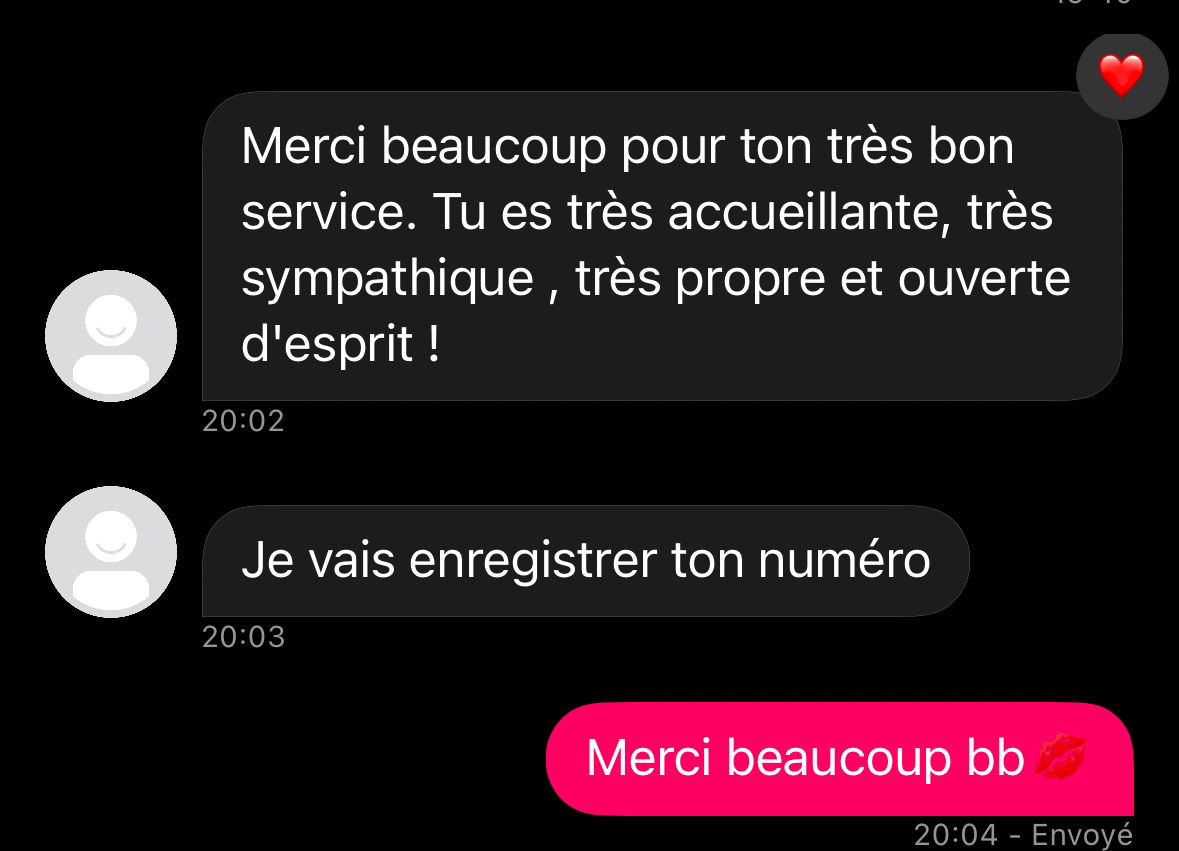Open sender's avatar beside the 'Merci beaucoup pour' message

(111, 335)
